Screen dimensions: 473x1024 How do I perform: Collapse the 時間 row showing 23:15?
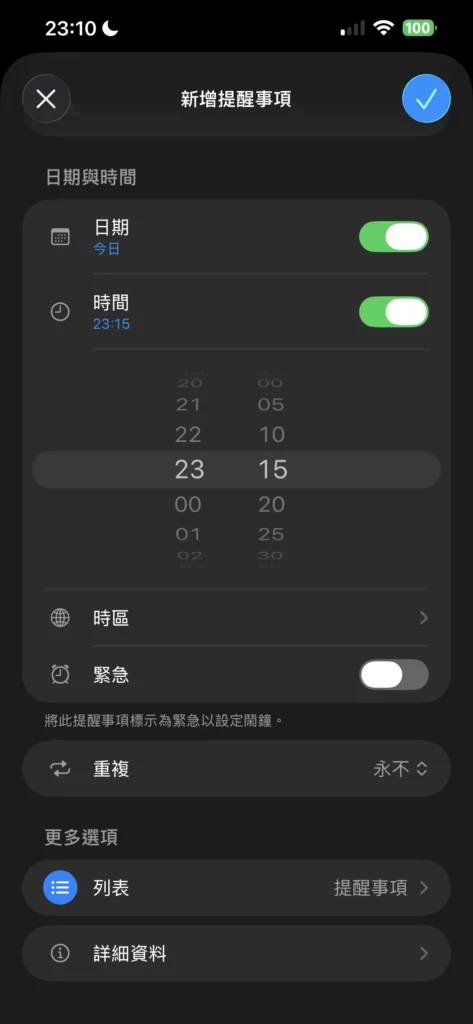coord(196,312)
